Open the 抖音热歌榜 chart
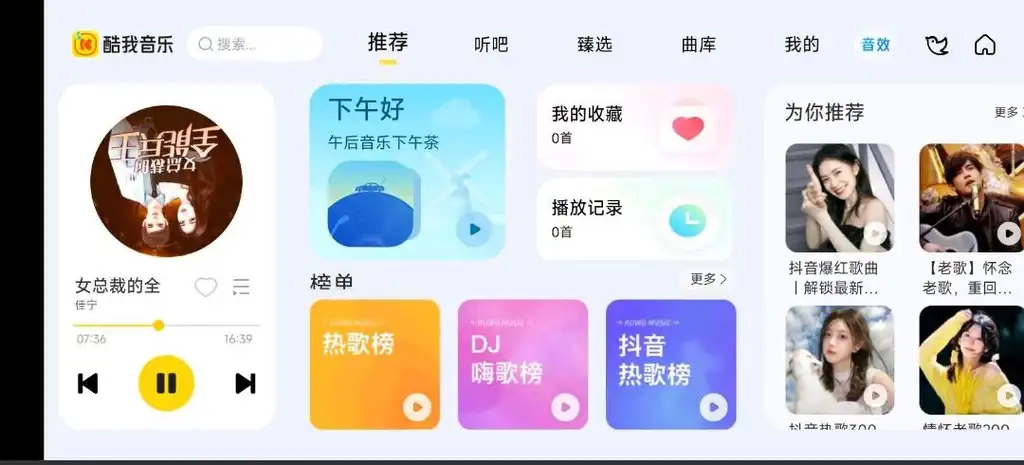Viewport: 1024px width, 465px height. [x=670, y=364]
